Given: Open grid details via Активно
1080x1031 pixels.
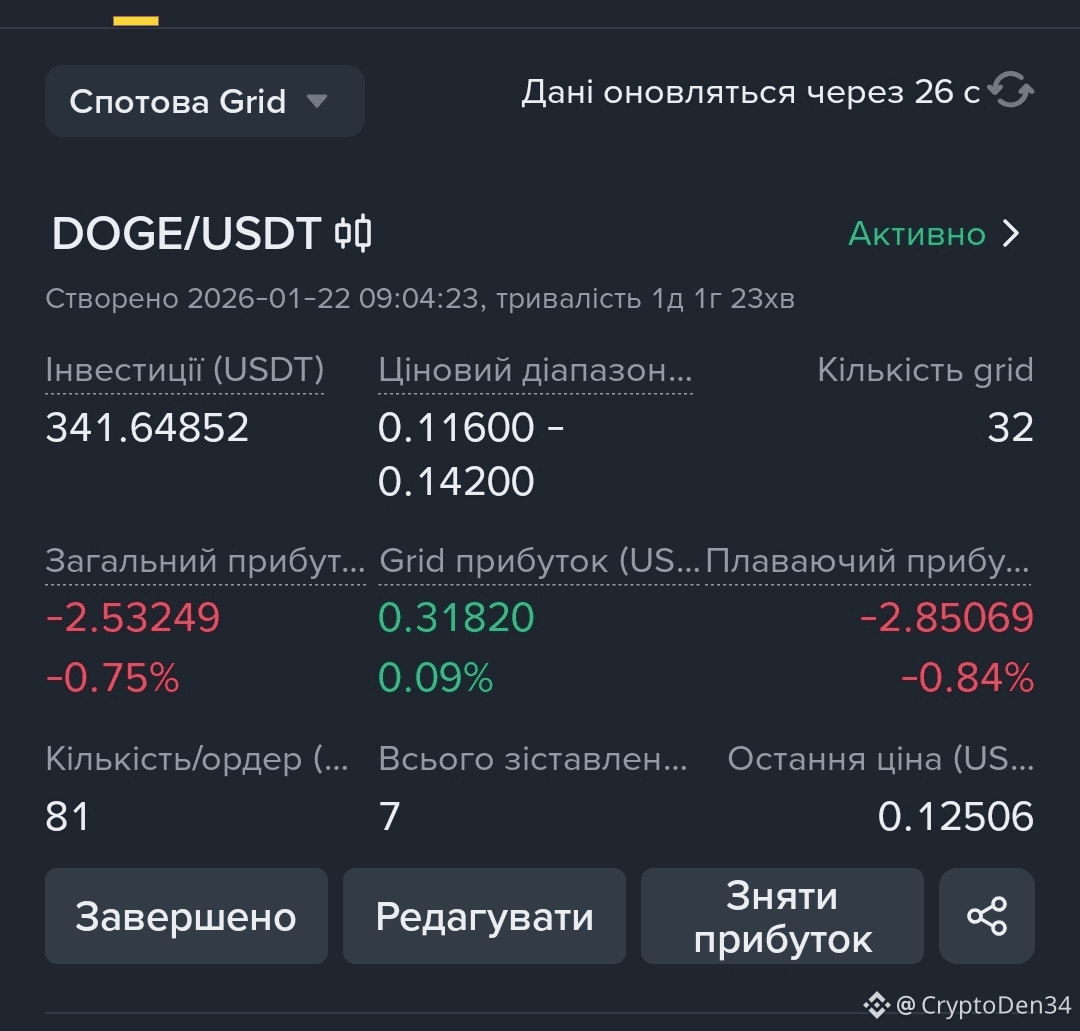Looking at the screenshot, I should tap(934, 234).
